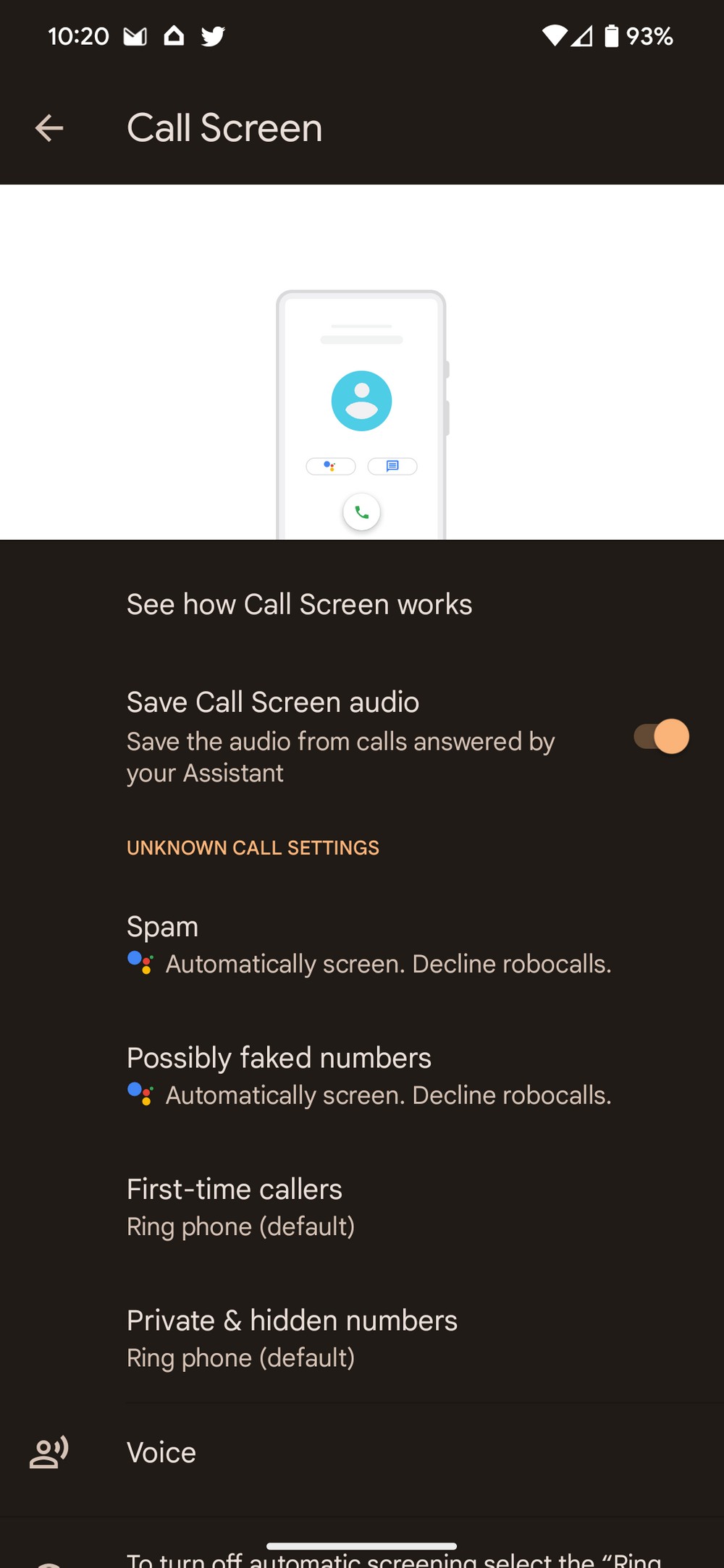Open Voice settings
This screenshot has width=724, height=1568.
click(362, 1452)
